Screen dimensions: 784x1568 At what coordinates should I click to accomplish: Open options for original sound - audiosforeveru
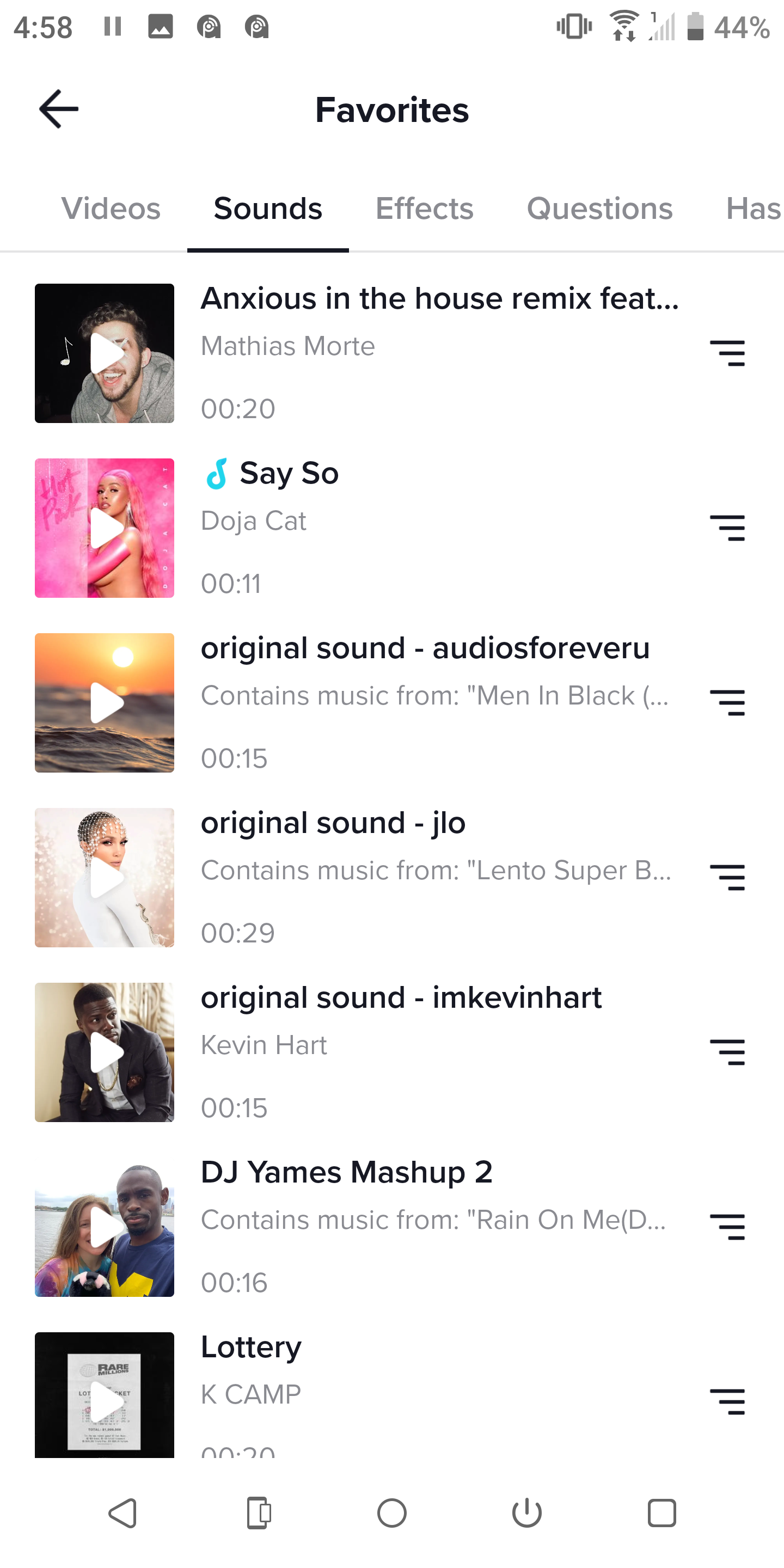click(x=728, y=702)
